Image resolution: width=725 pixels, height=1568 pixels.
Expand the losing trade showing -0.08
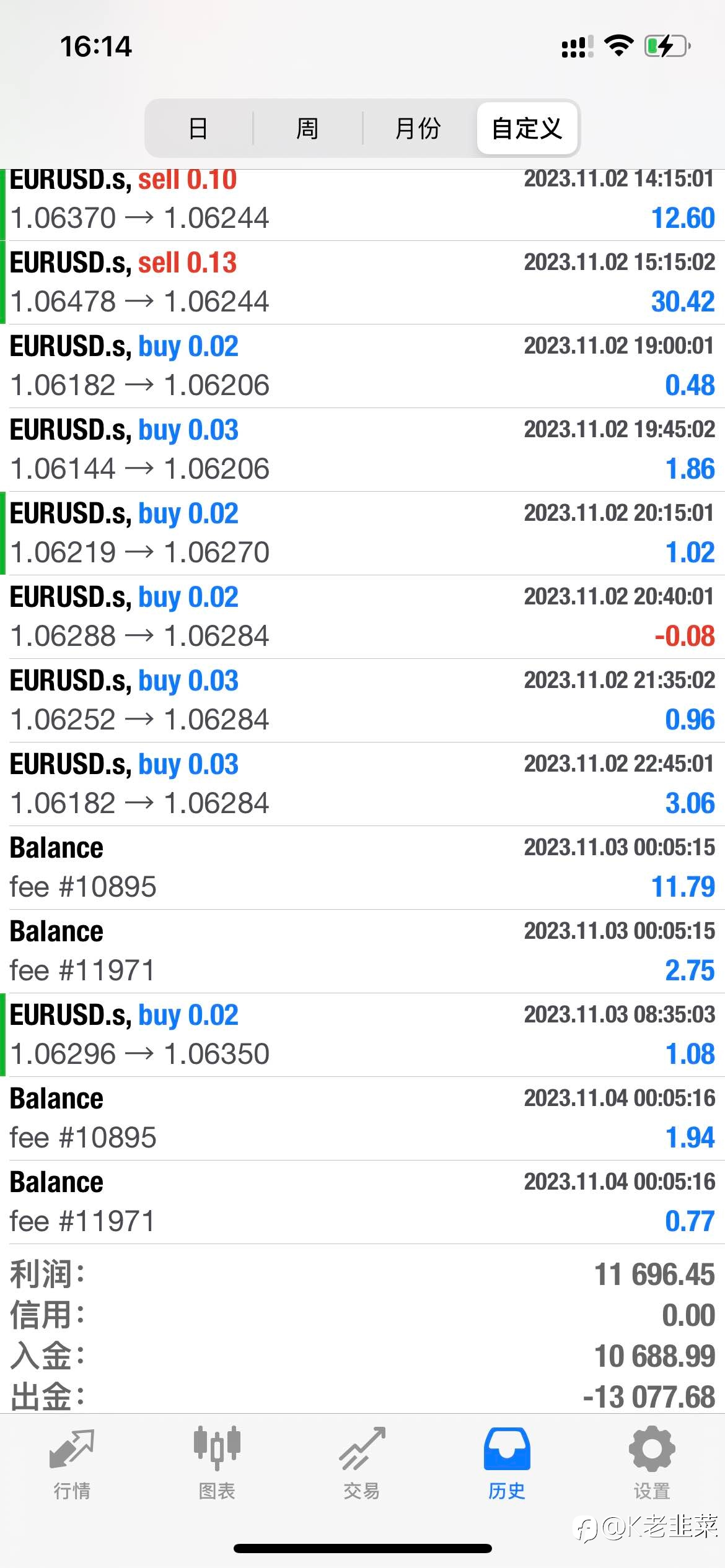(x=362, y=617)
